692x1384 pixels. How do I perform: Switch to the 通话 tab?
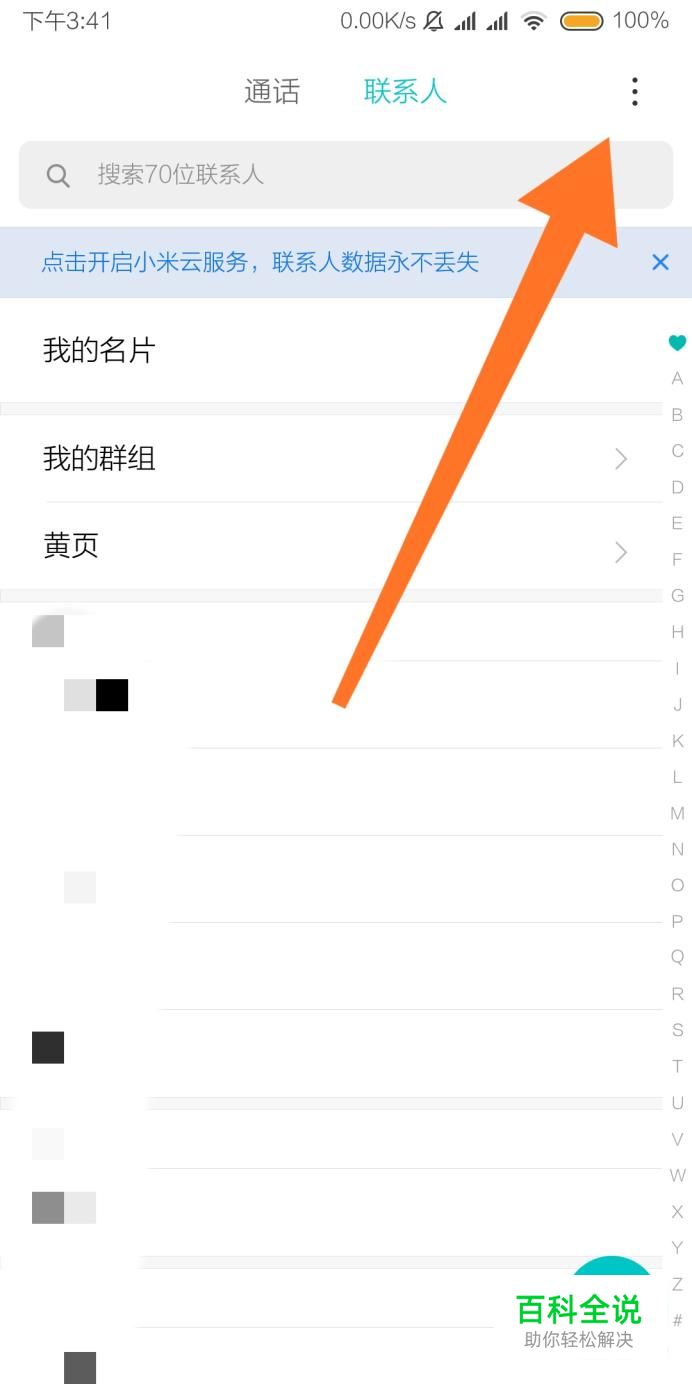pos(272,92)
